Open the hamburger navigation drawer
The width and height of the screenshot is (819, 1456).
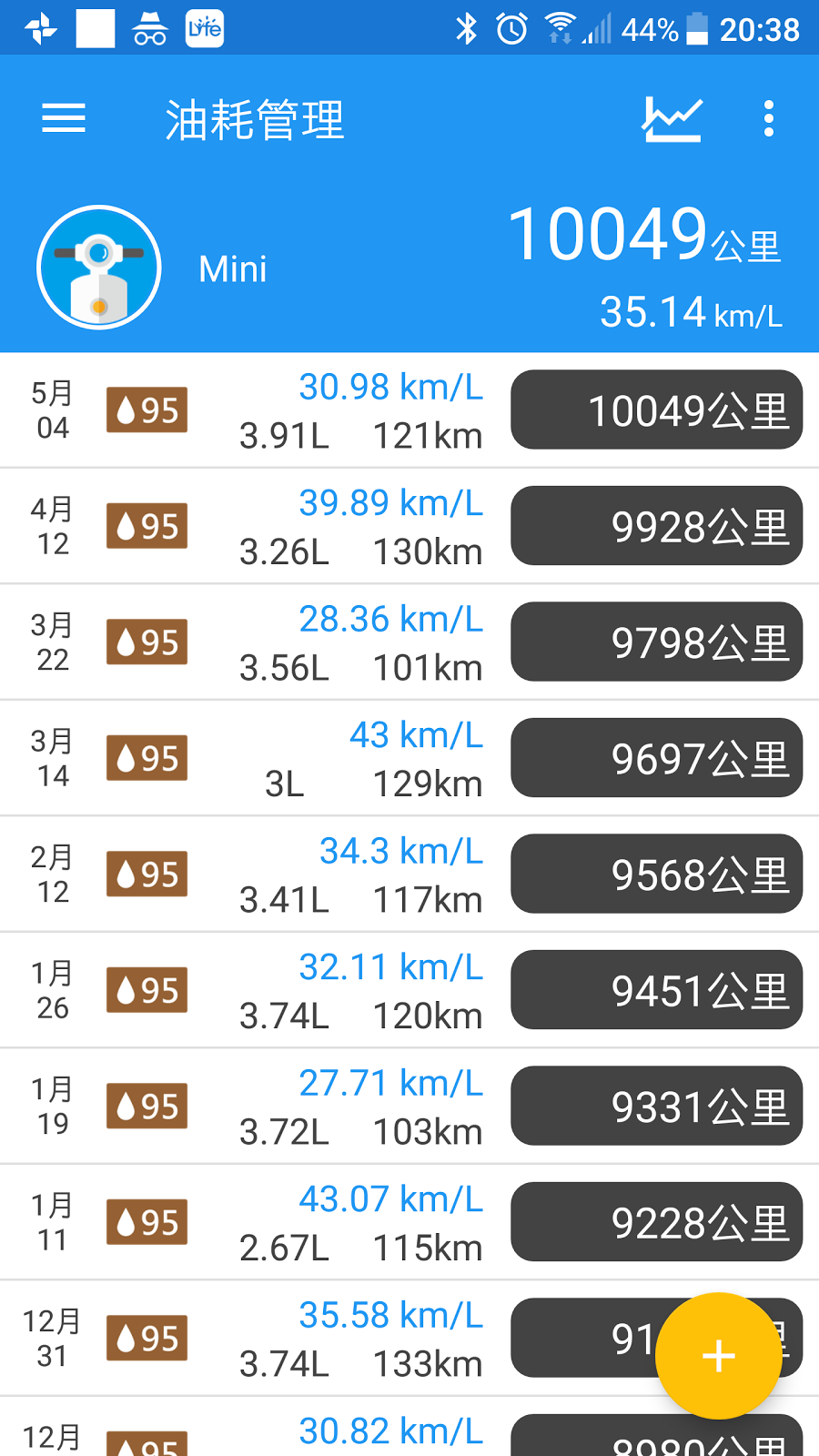(x=64, y=118)
